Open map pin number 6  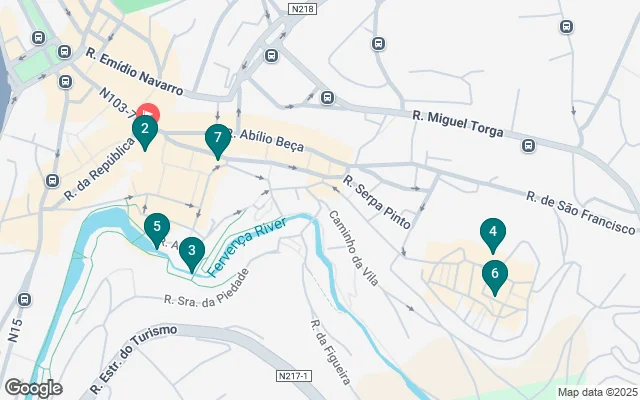point(494,274)
